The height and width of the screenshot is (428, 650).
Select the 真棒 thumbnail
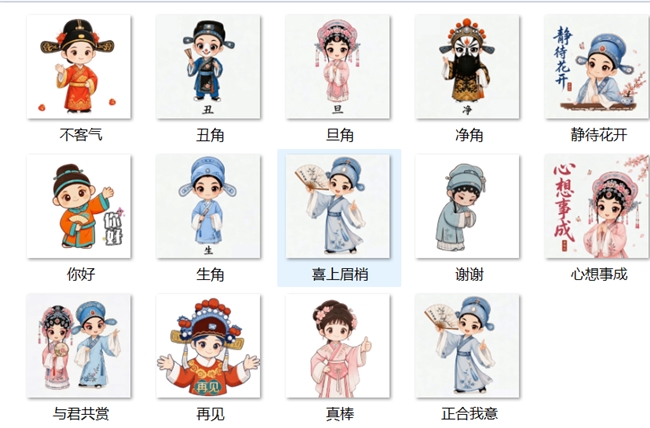[x=337, y=346]
